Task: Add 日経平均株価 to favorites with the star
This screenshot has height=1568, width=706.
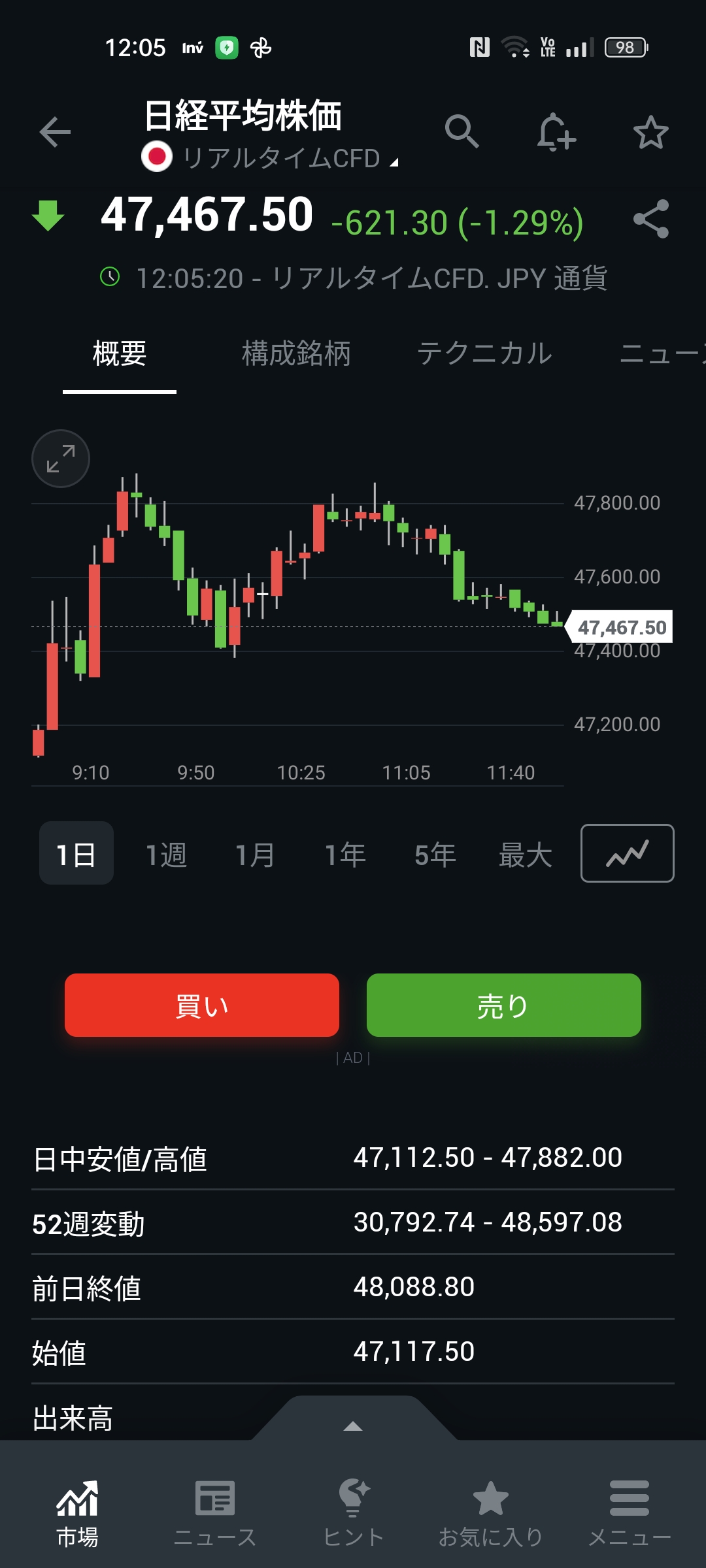Action: coord(650,133)
